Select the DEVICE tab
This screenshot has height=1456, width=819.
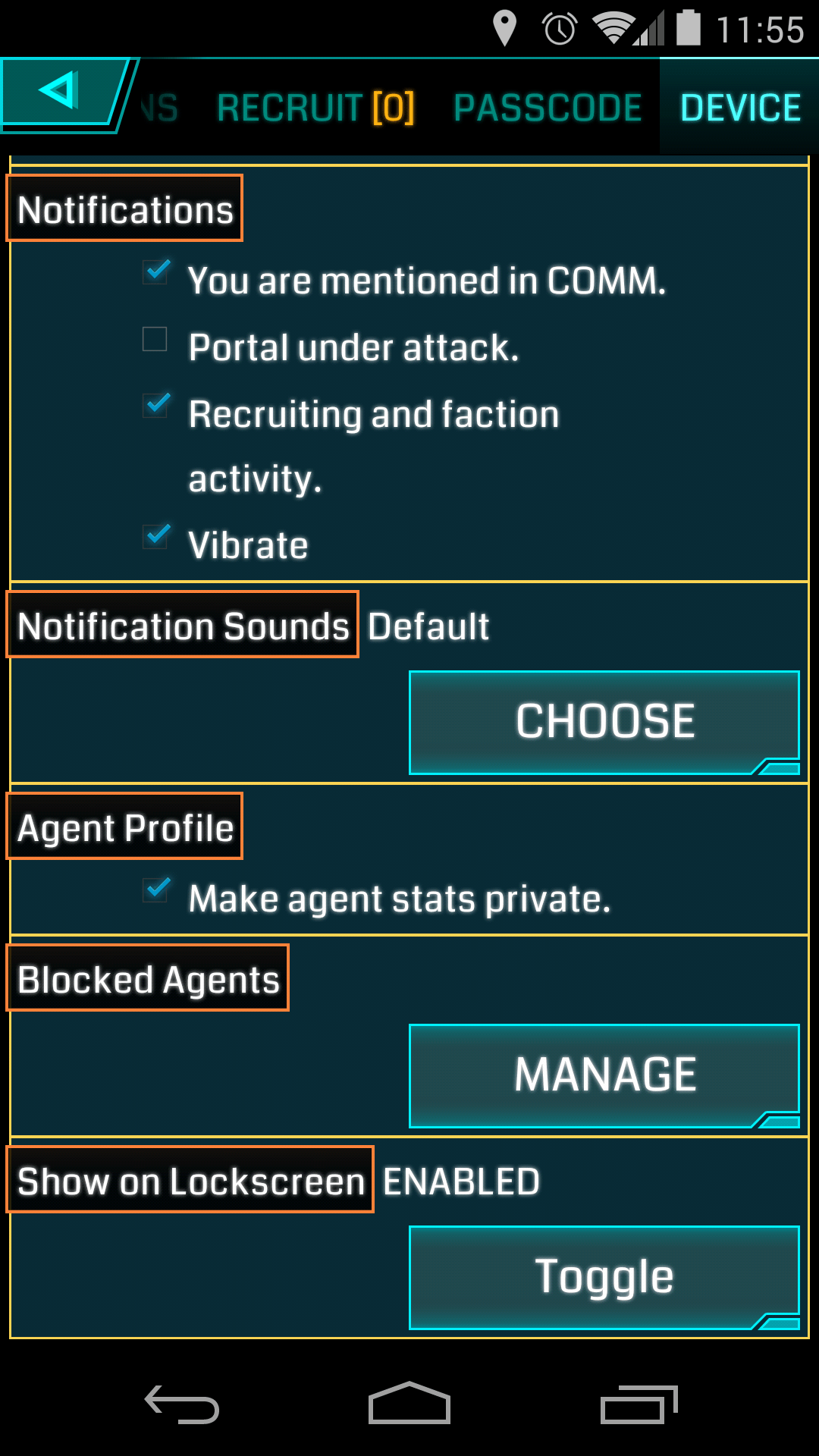tap(740, 108)
